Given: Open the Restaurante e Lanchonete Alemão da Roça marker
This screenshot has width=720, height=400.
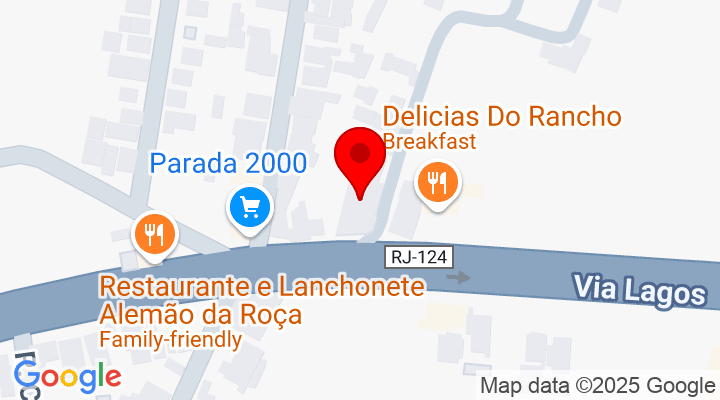Looking at the screenshot, I should [x=154, y=235].
